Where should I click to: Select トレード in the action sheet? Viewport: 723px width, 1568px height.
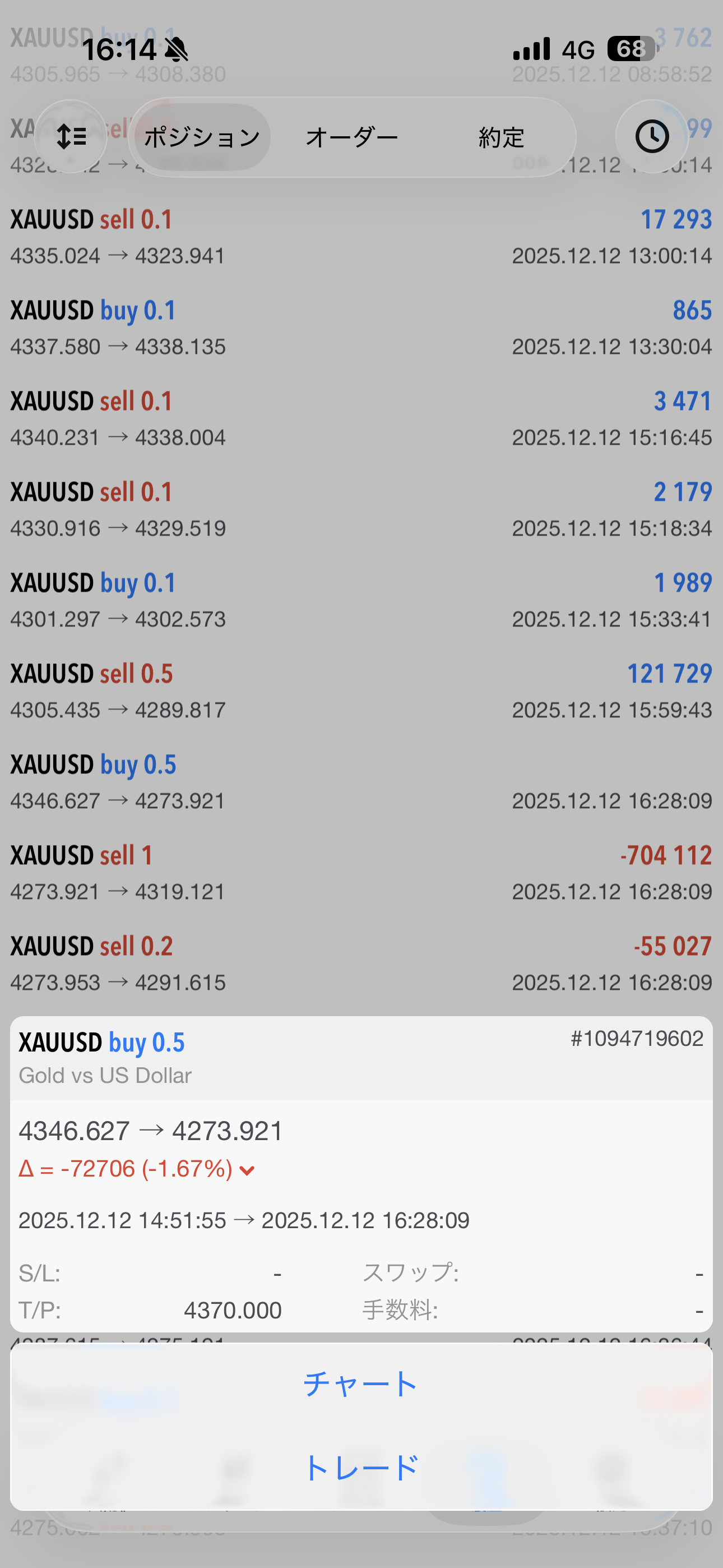coord(361,1468)
